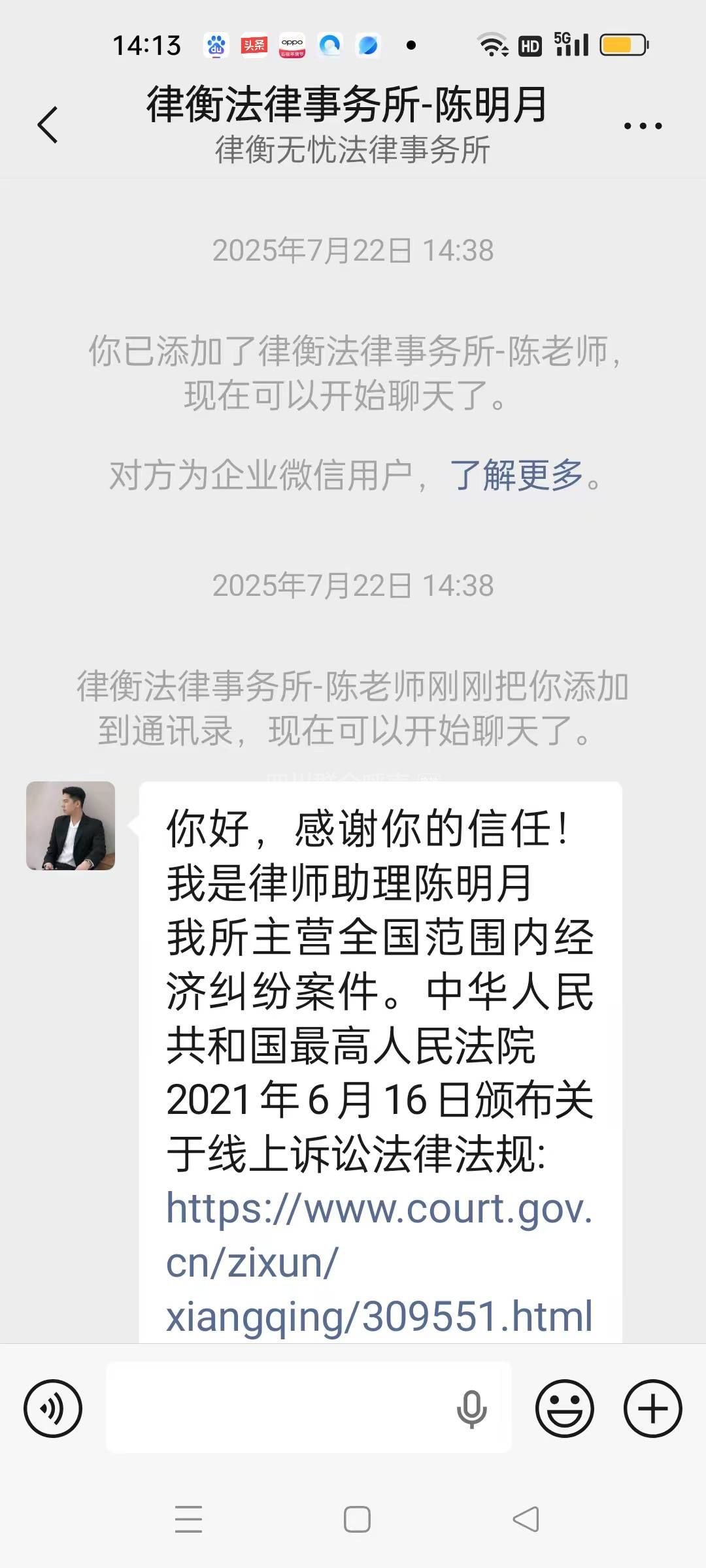Tap the microphone dictation icon

click(471, 1409)
